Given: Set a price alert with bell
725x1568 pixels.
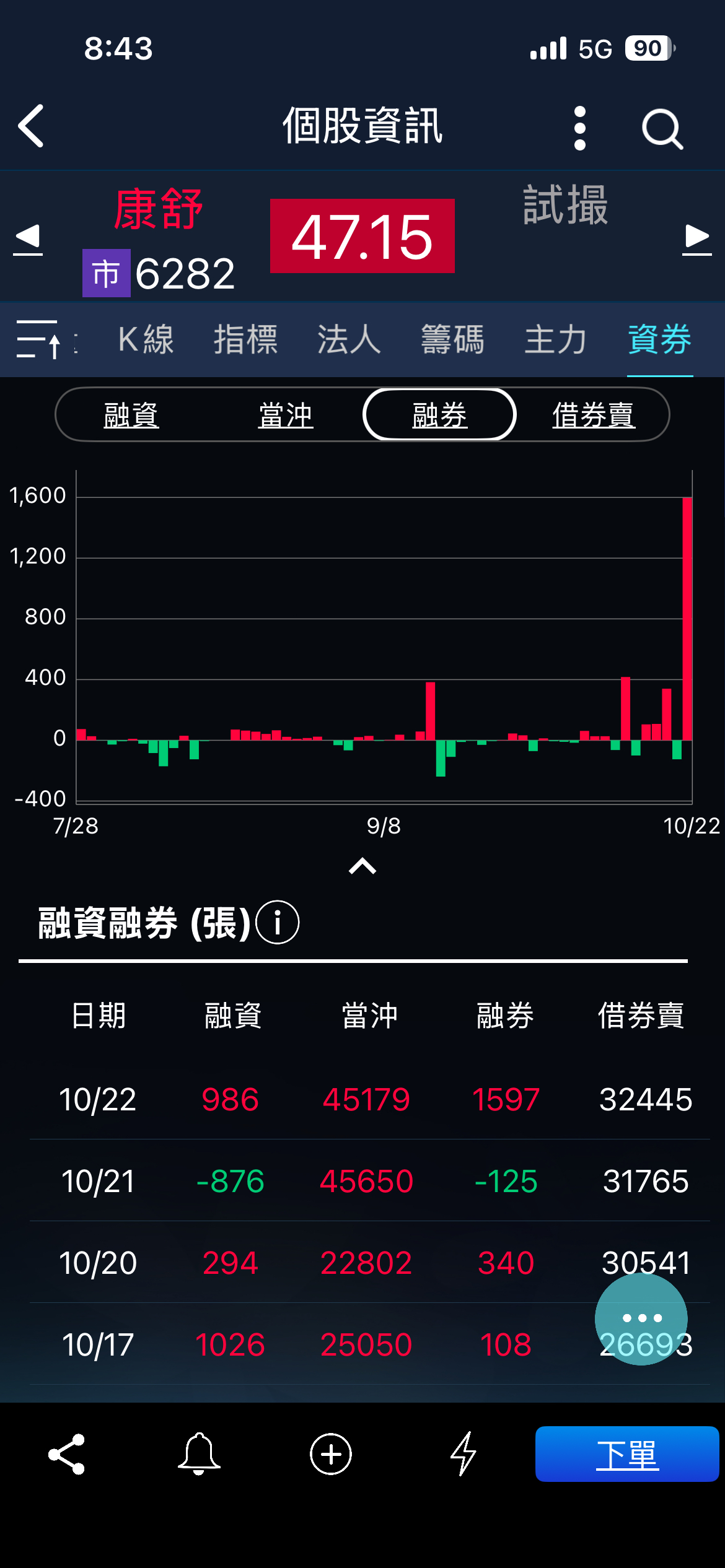Looking at the screenshot, I should point(199,1453).
